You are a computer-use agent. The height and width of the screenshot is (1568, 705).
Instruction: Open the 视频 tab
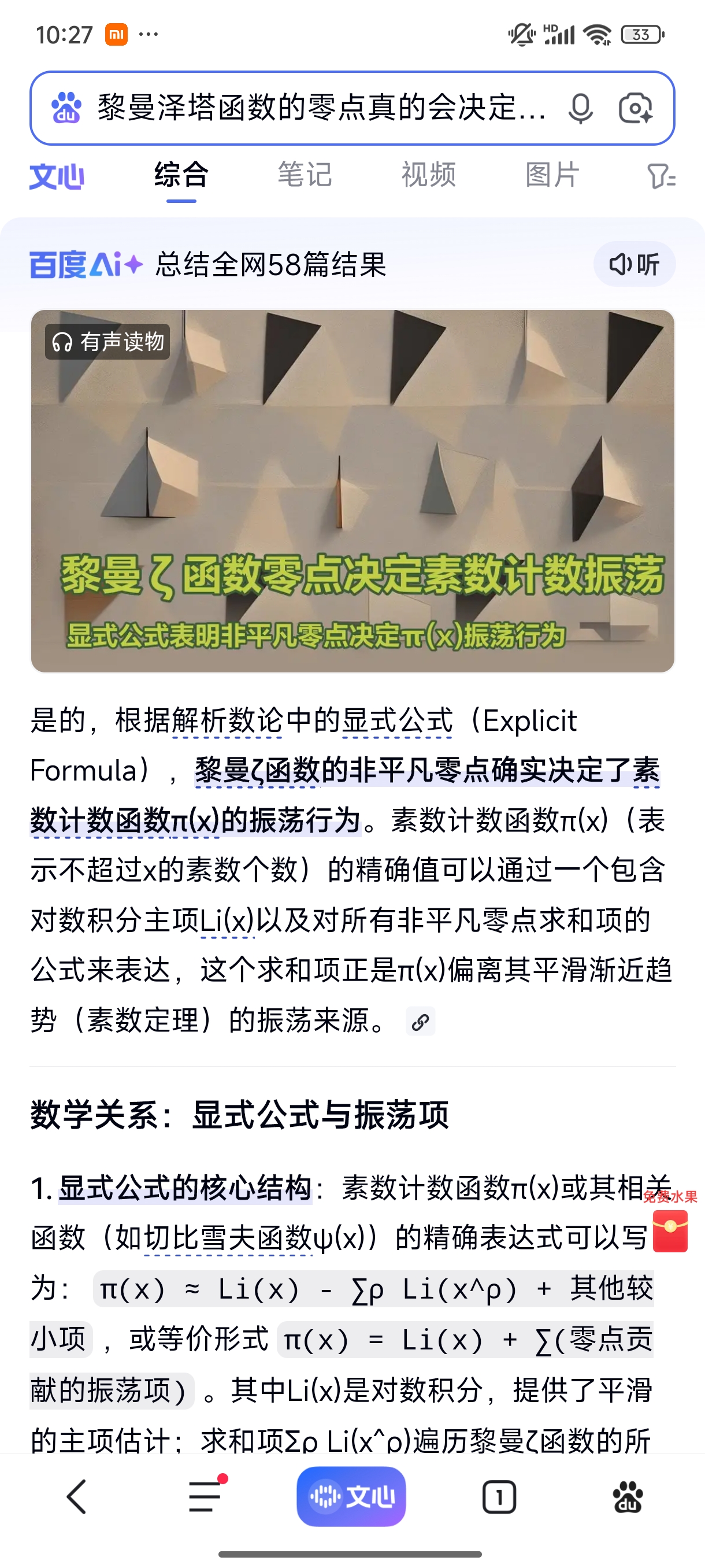point(428,175)
